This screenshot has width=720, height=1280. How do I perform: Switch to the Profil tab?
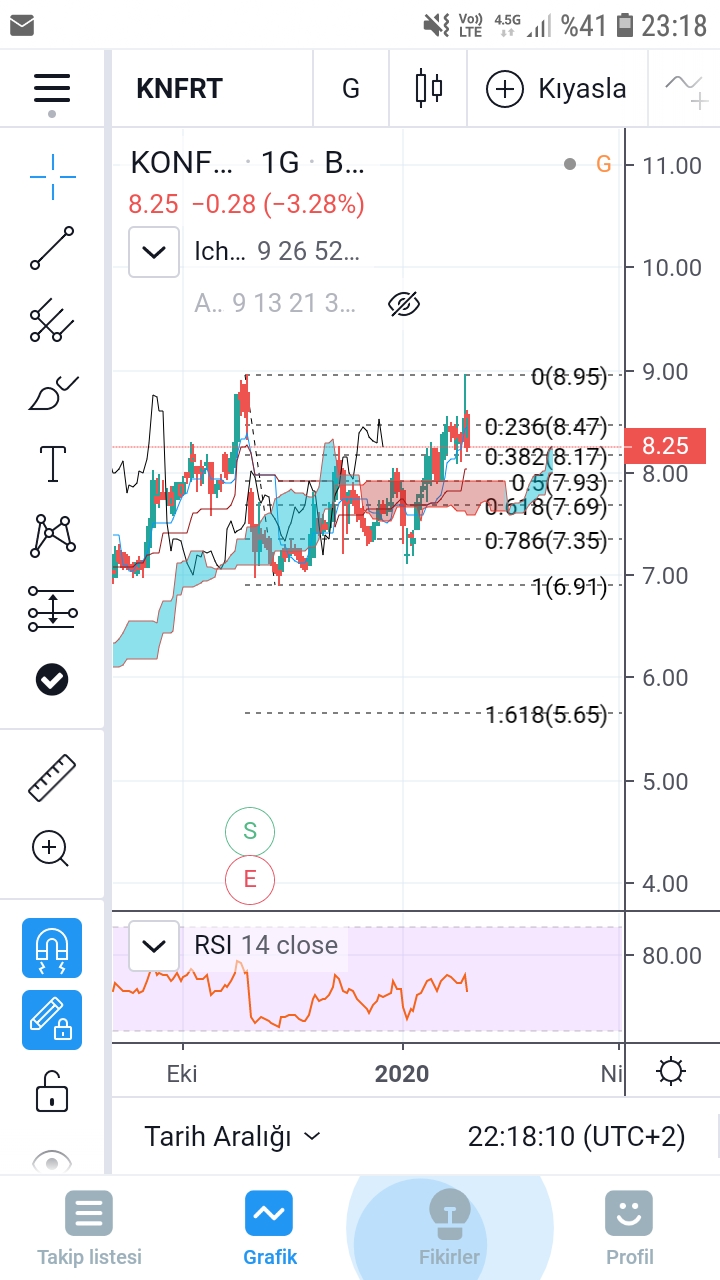[x=629, y=1230]
